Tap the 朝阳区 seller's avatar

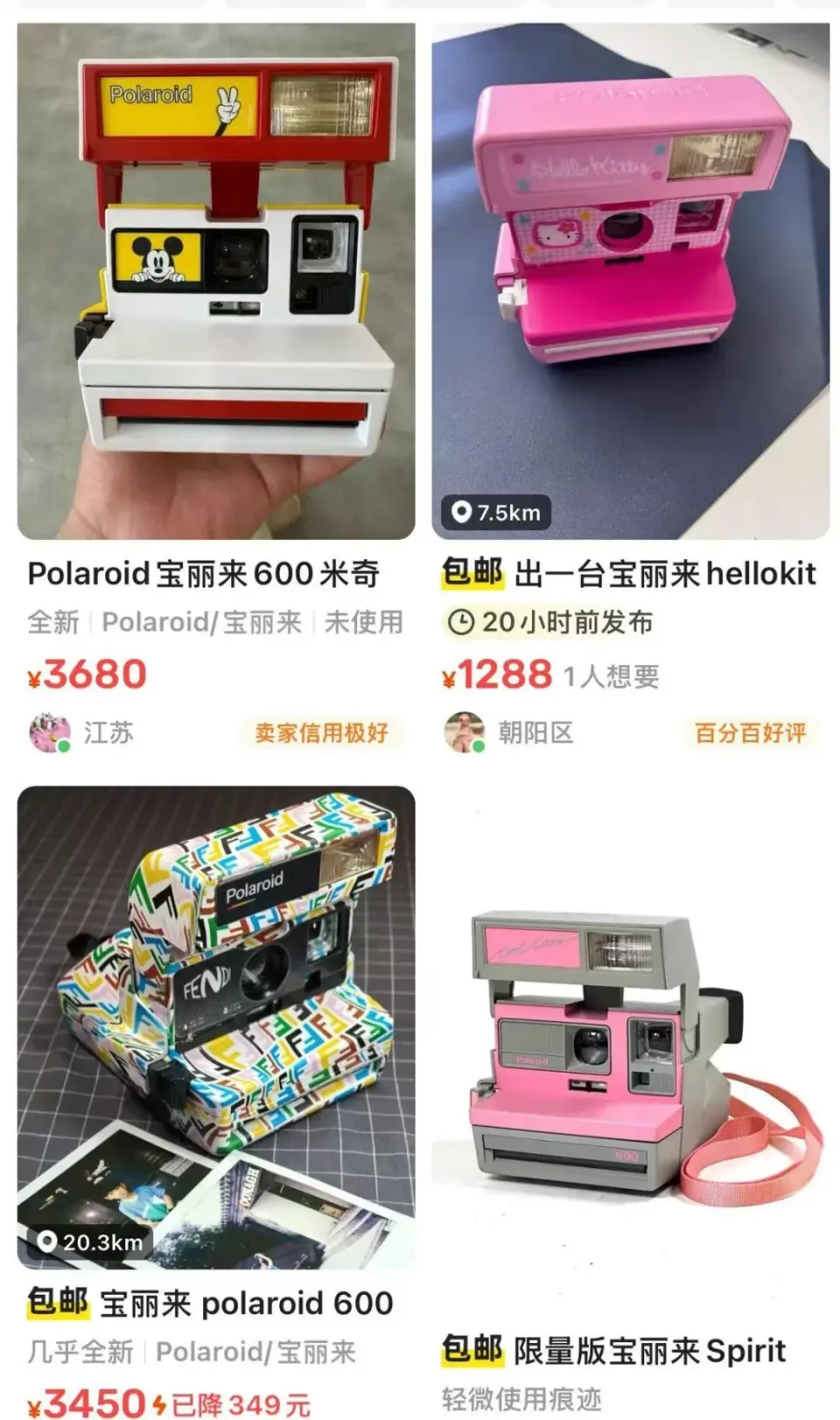(x=465, y=732)
